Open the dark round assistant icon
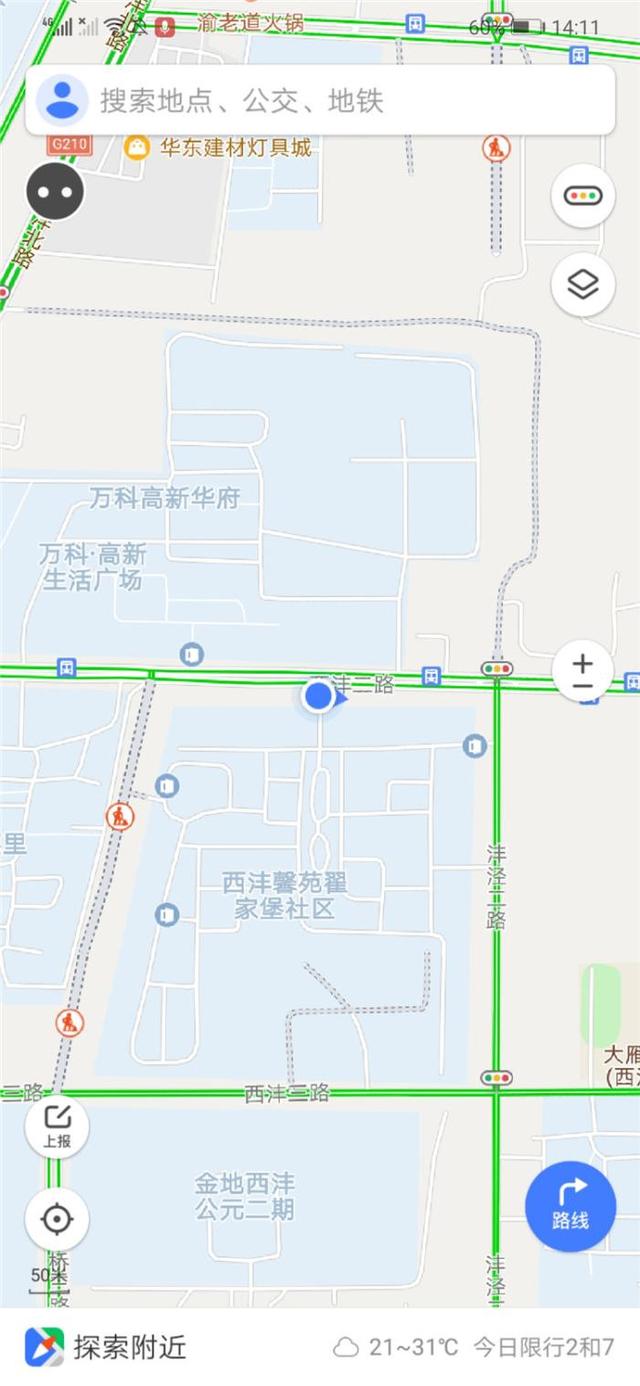The width and height of the screenshot is (640, 1386). click(55, 191)
